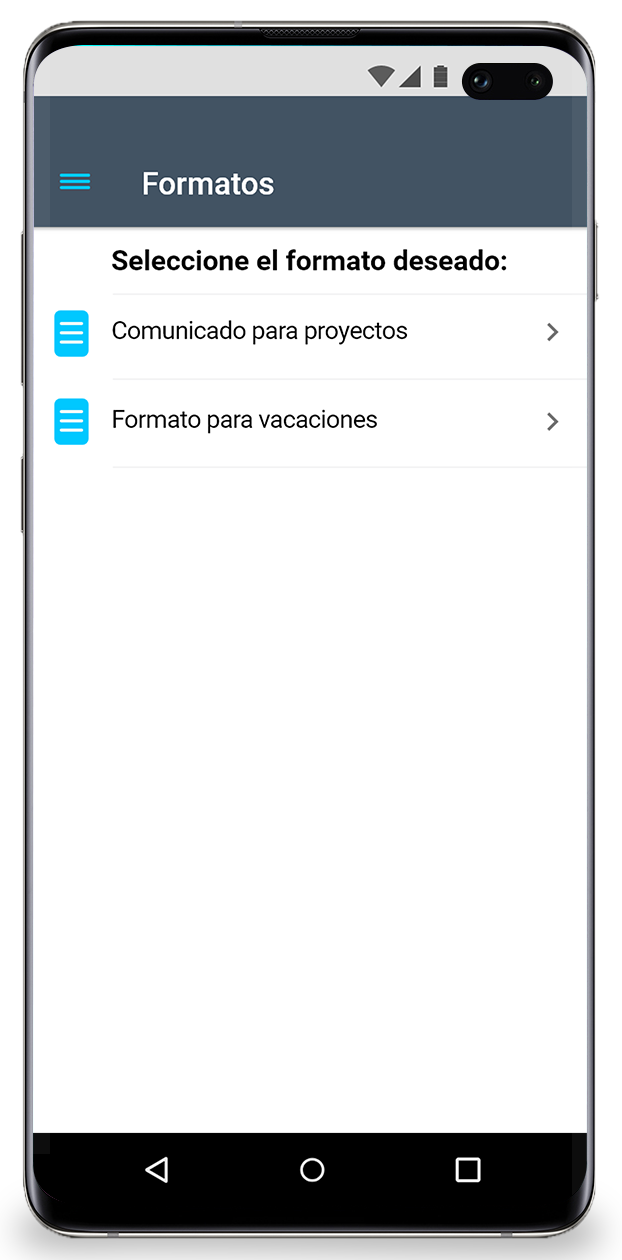The height and width of the screenshot is (1260, 622).
Task: Open Comunicado para proyectos format
Action: pos(310,333)
